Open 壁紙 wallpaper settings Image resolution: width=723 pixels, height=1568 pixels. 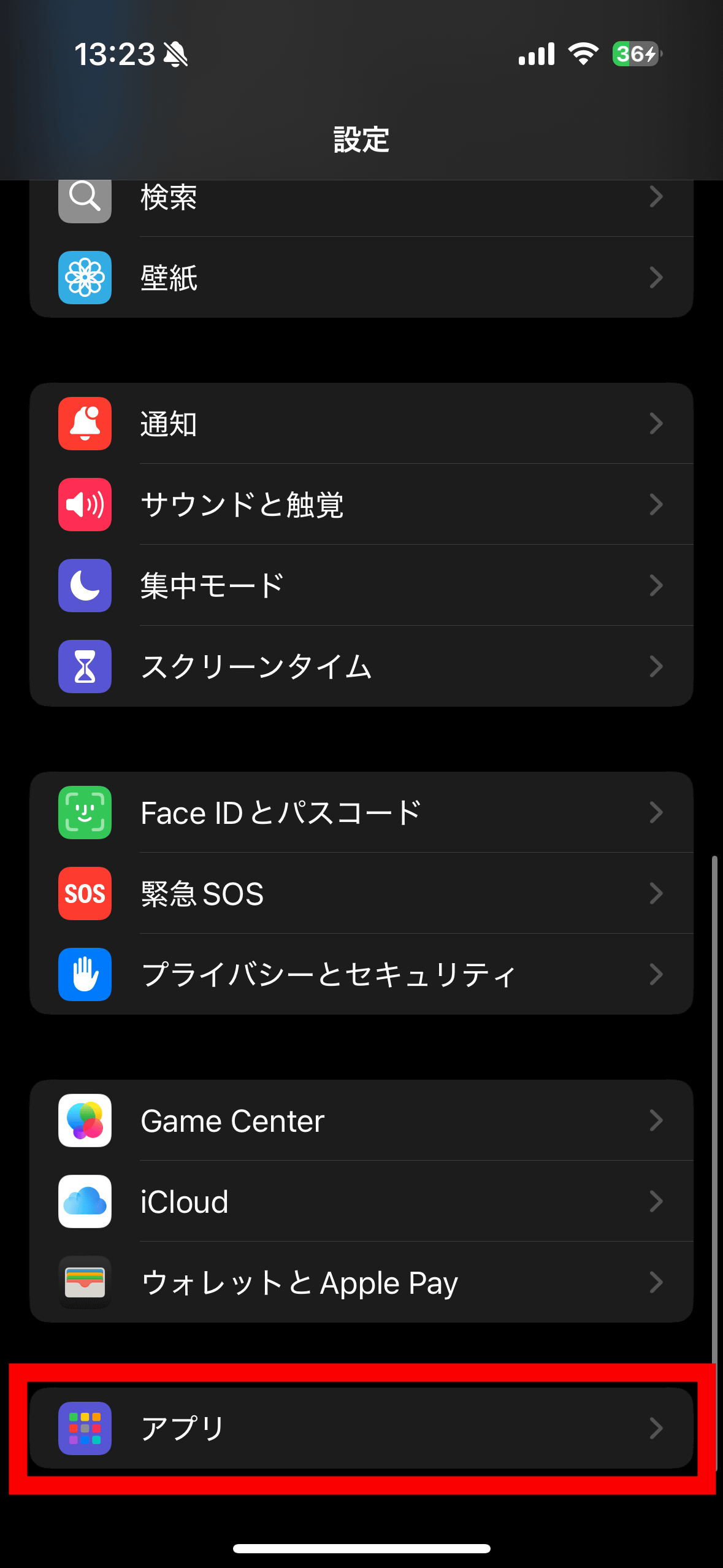[x=361, y=277]
